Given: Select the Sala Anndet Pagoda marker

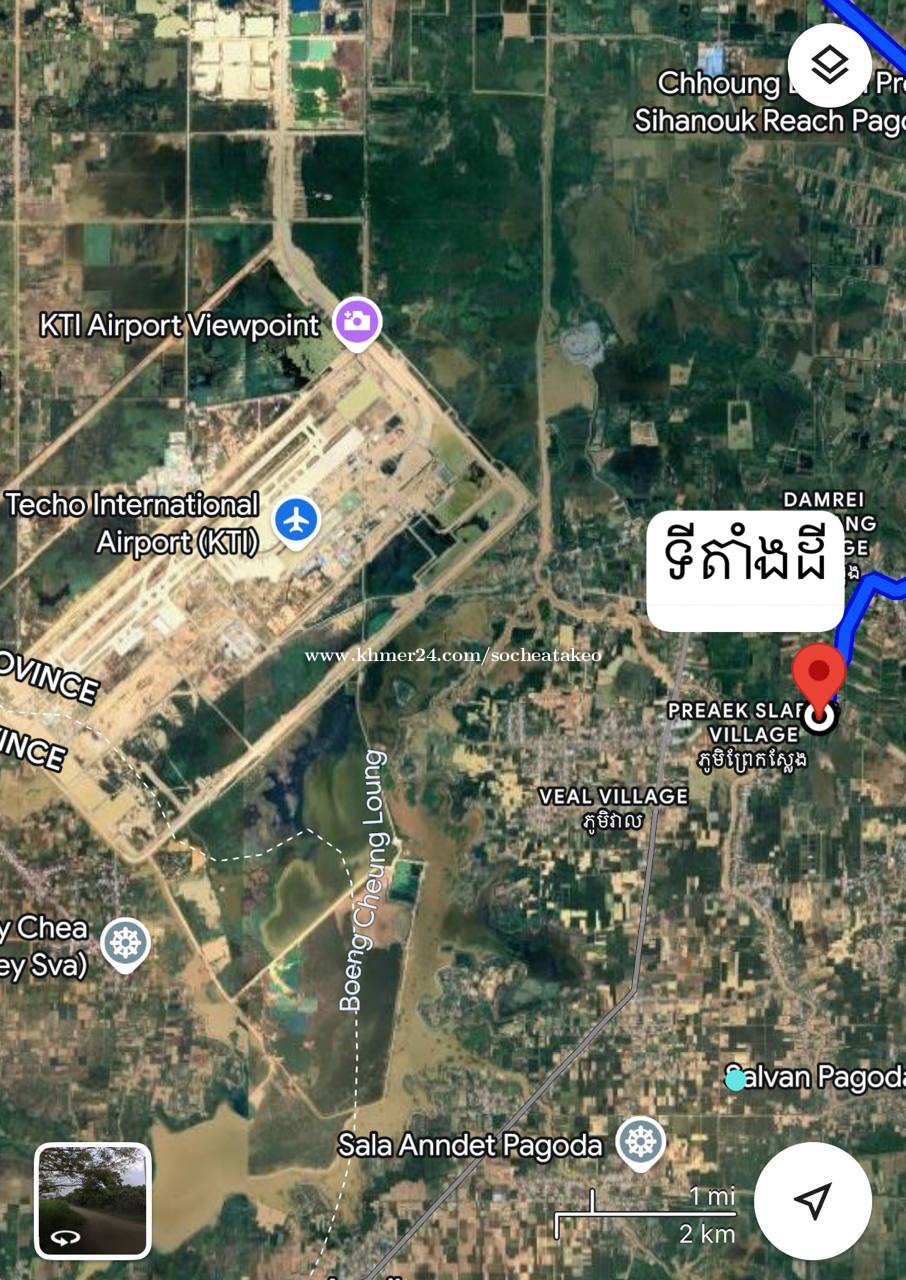Looking at the screenshot, I should [640, 1143].
